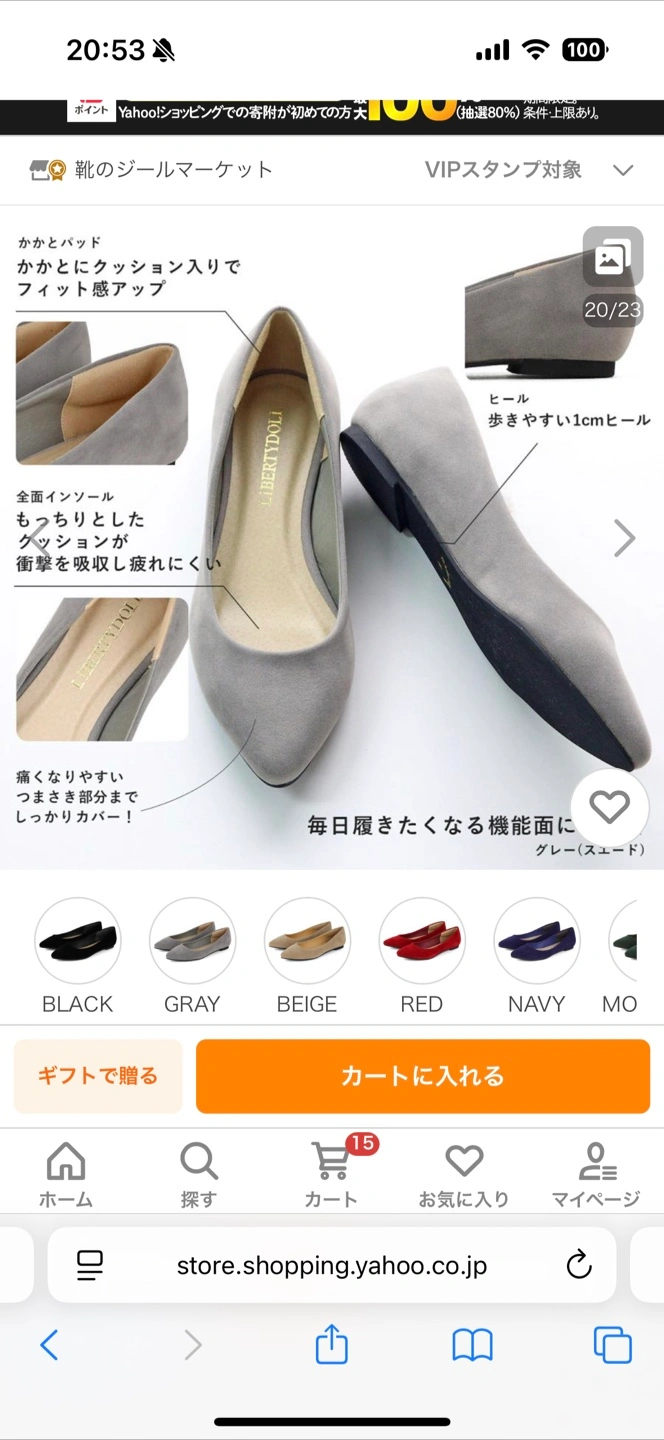Add this shoe to favorites with the heart

(609, 808)
